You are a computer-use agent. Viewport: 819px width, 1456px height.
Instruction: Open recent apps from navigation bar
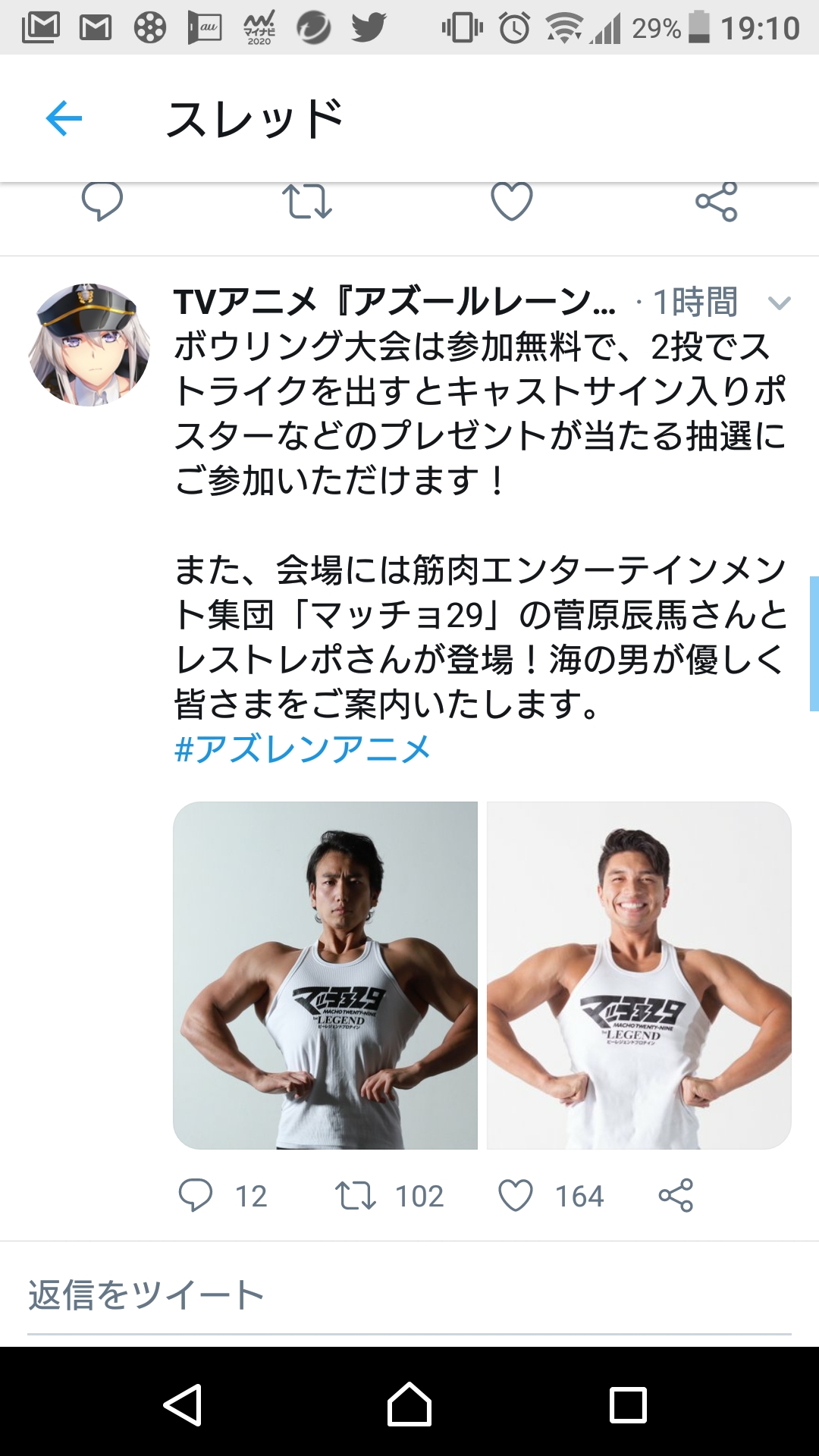click(628, 1405)
